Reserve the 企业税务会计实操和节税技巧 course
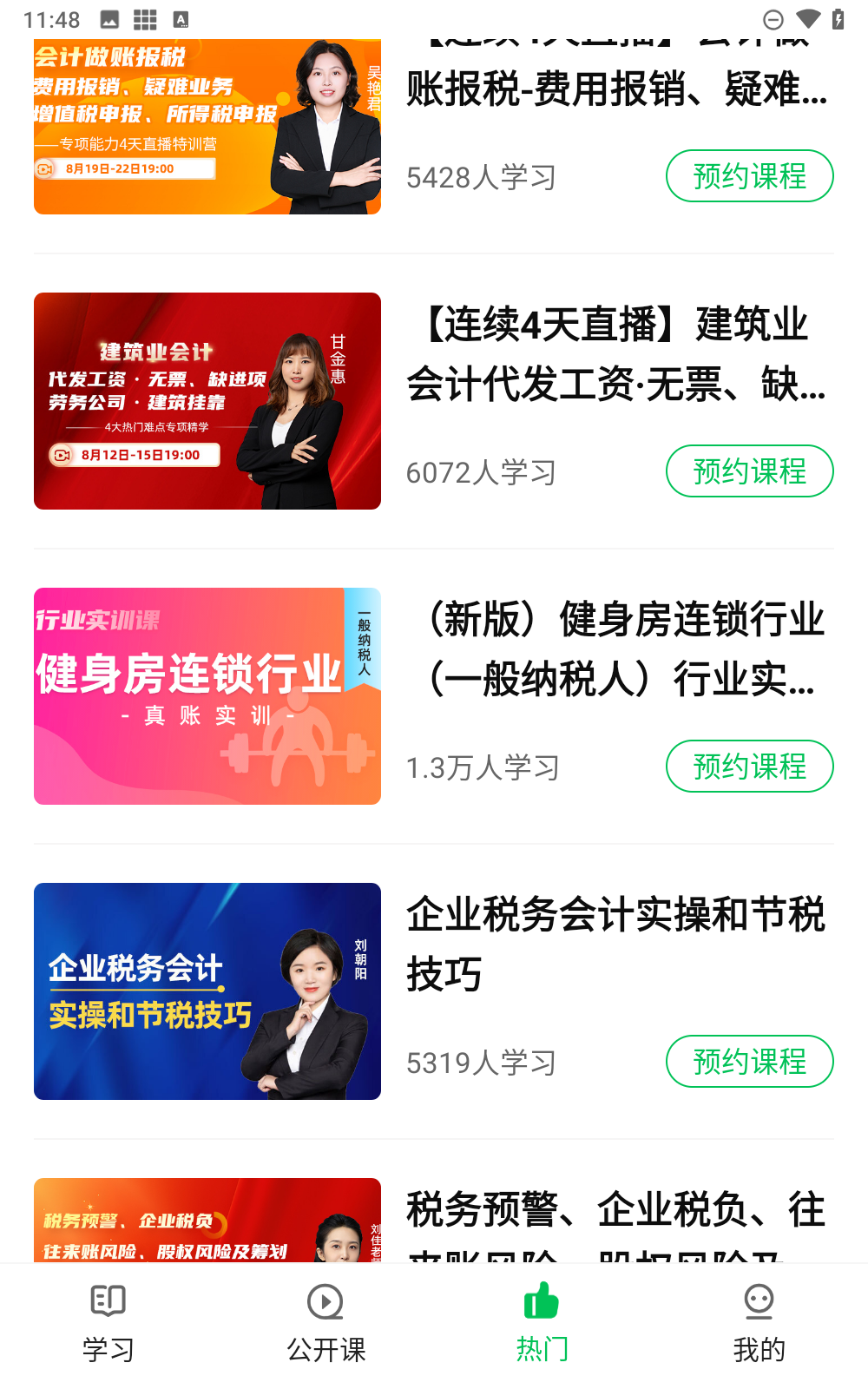 click(x=749, y=1062)
